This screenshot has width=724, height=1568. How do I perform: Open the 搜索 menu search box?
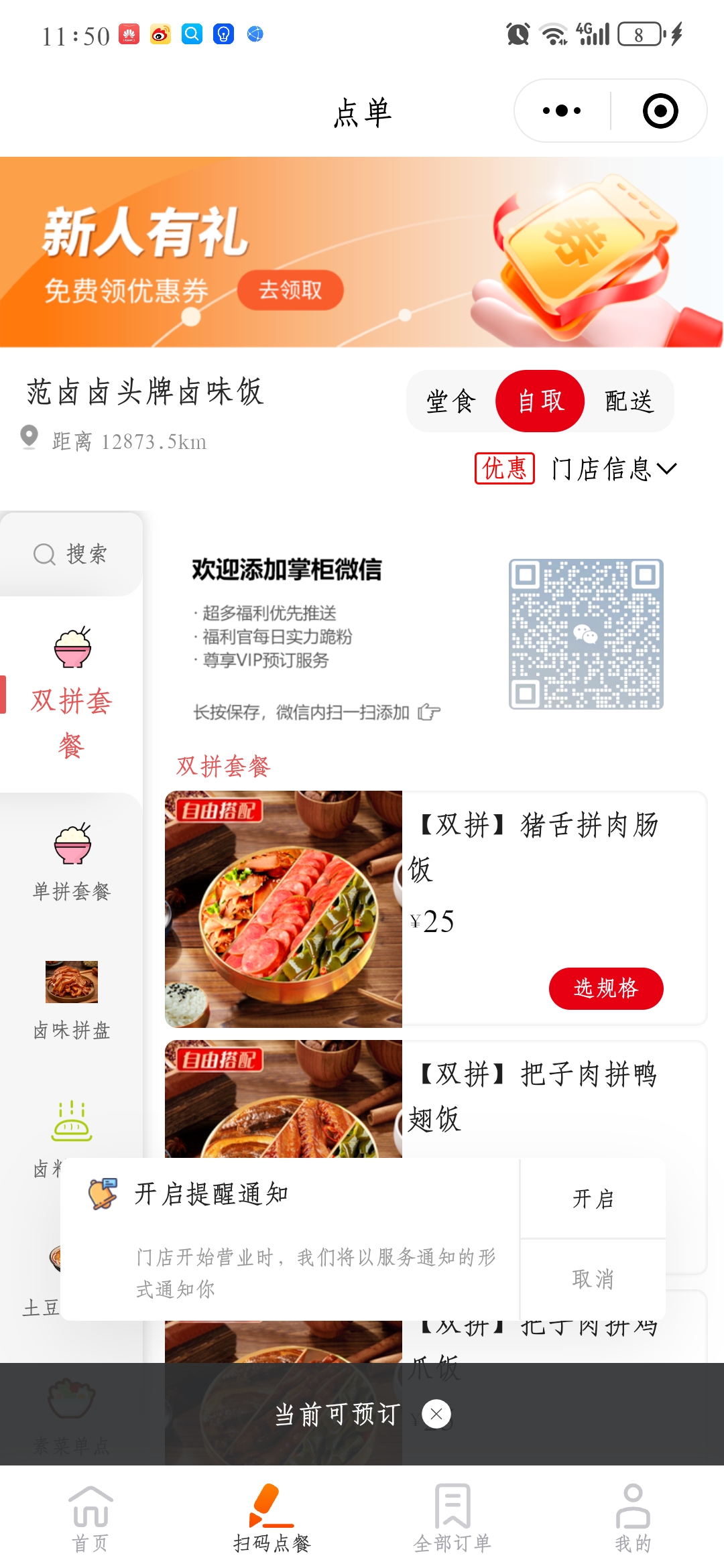coord(71,554)
